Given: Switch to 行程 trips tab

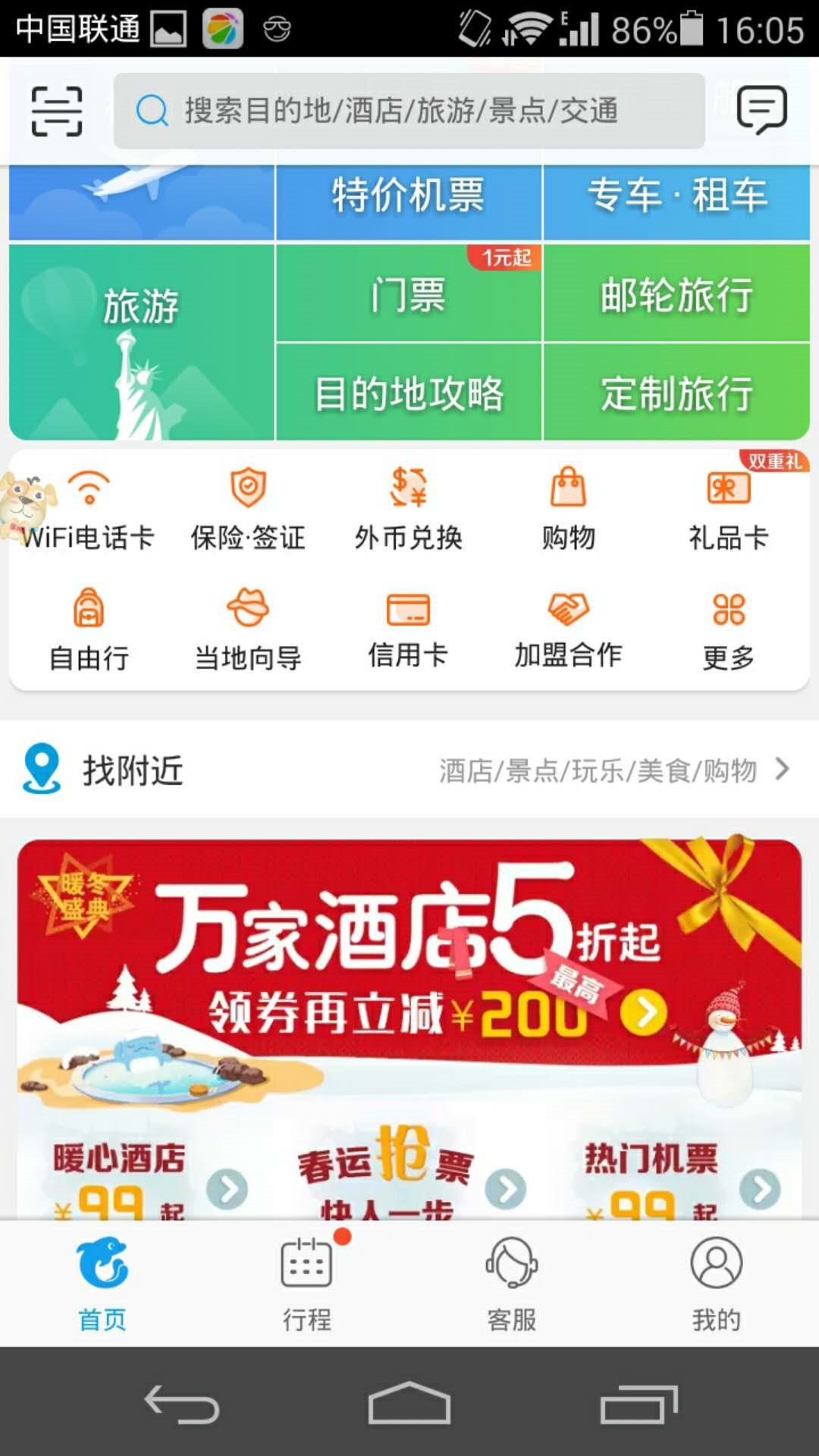Looking at the screenshot, I should pos(307,1283).
